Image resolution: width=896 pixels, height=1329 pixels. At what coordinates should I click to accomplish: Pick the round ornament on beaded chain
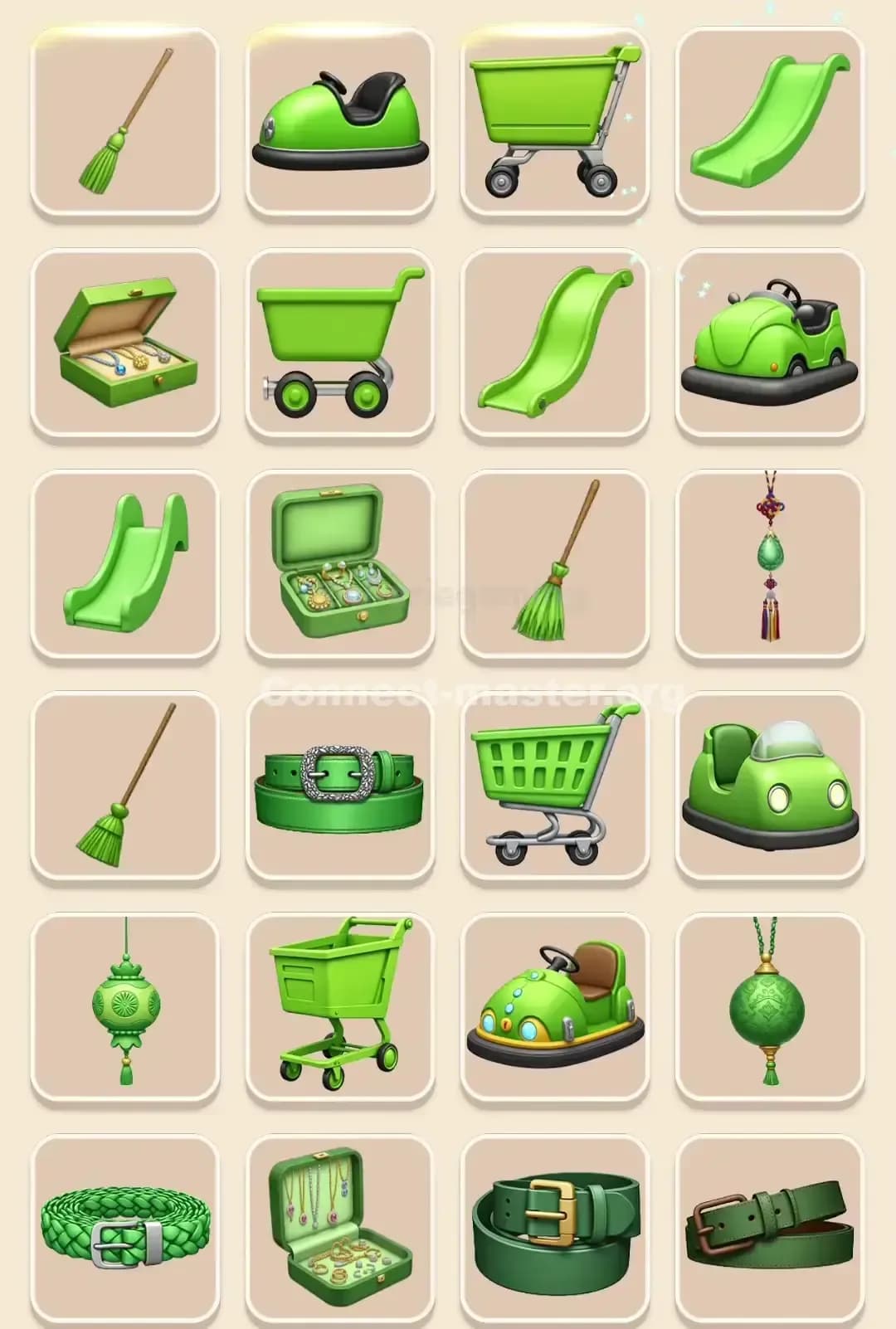769,1006
